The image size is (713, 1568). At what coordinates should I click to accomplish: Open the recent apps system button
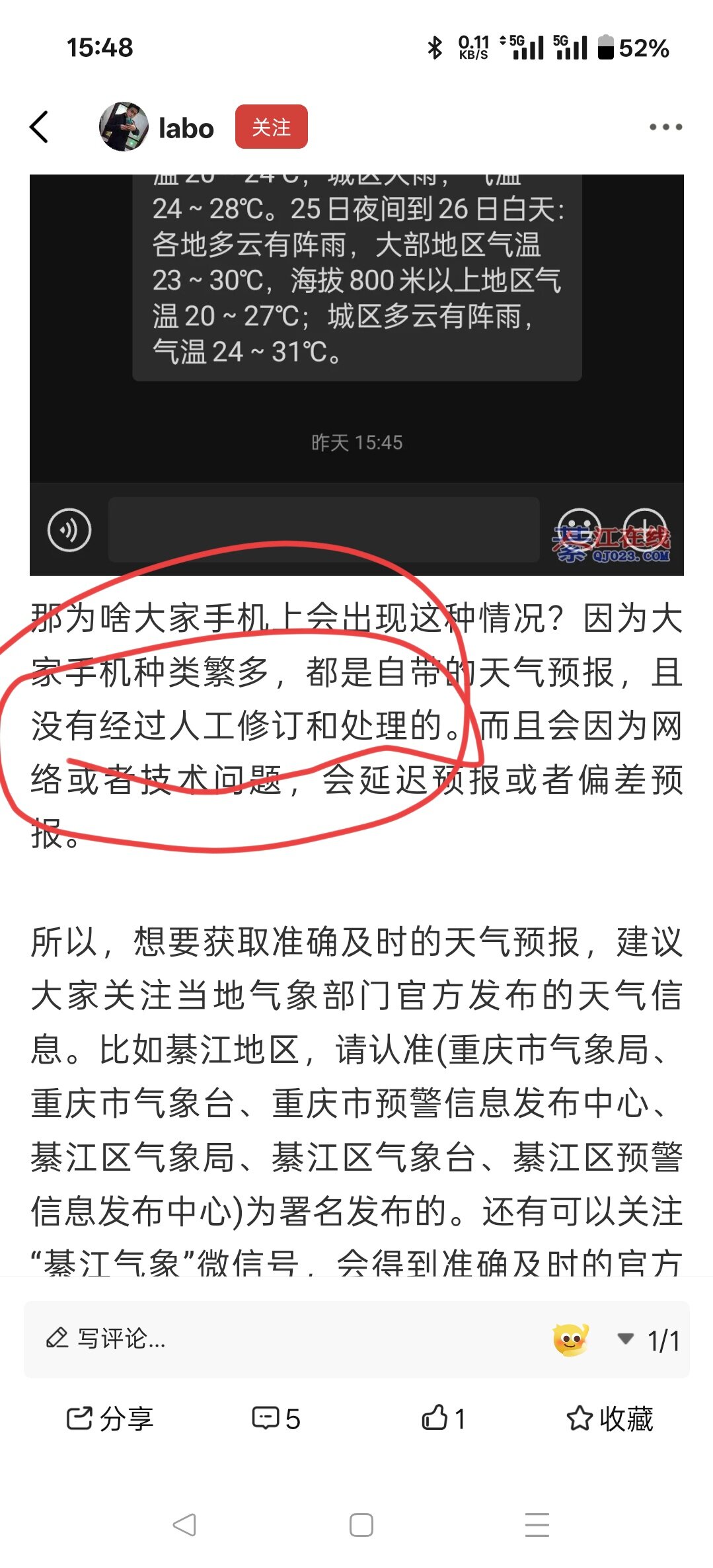click(x=537, y=1525)
